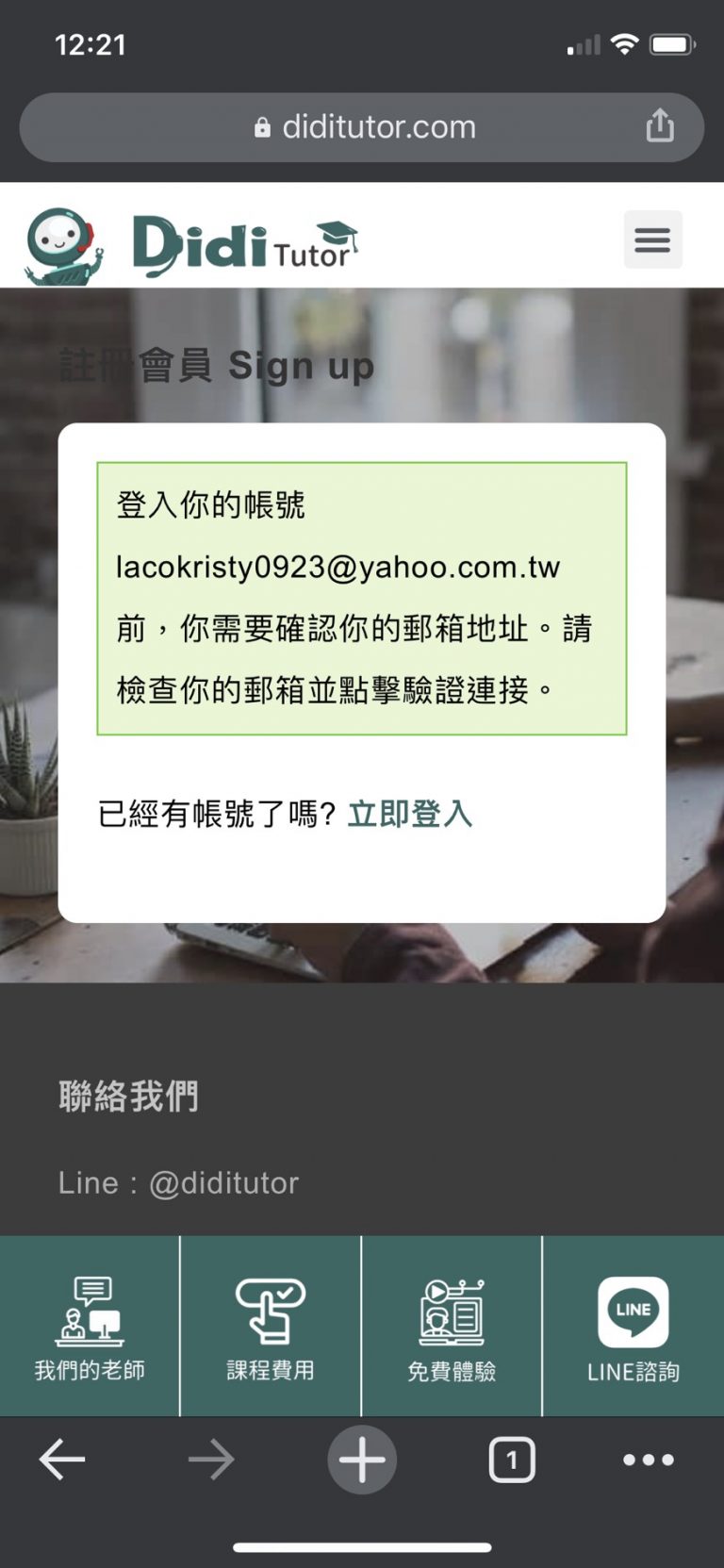Tap the DidiTutor logo to go home

[x=192, y=245]
